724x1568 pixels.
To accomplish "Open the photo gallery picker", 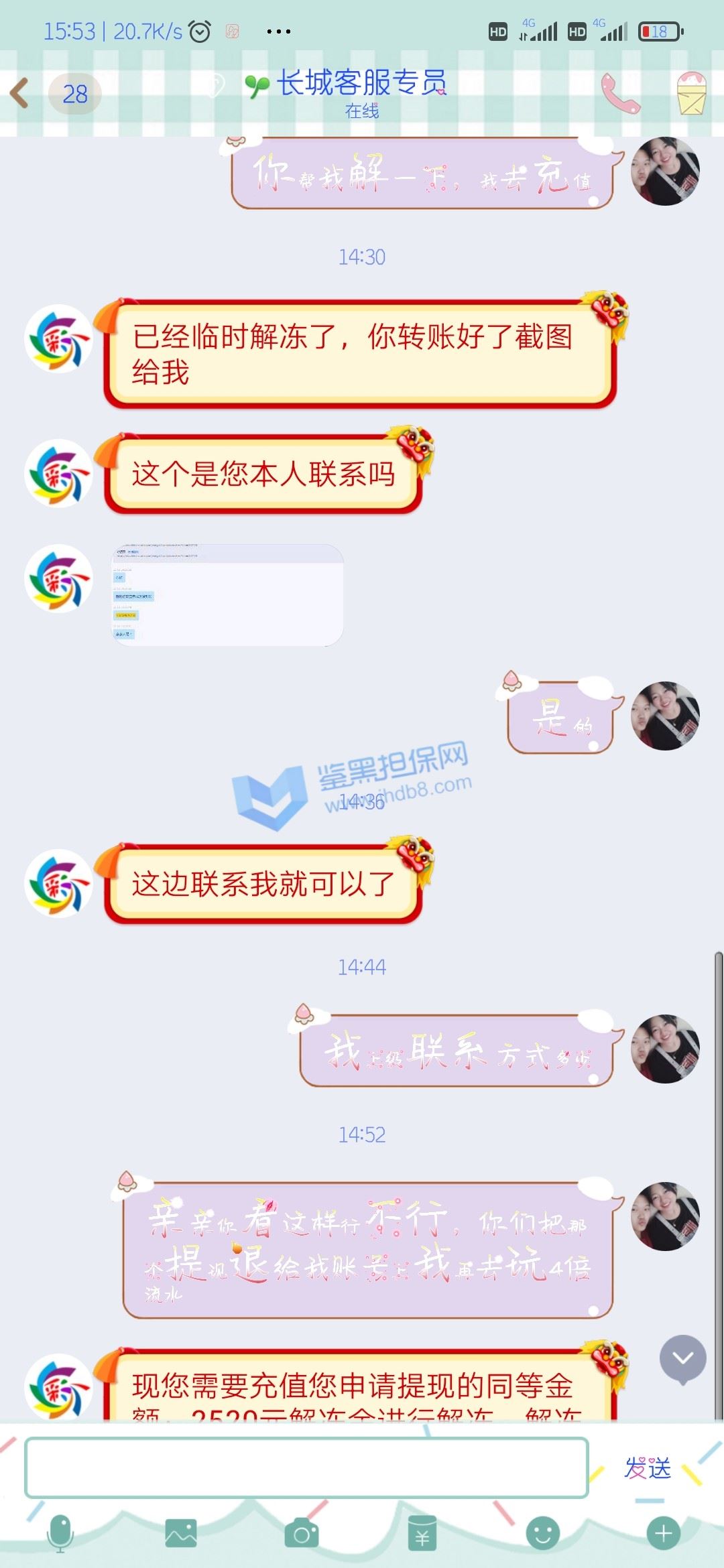I will coord(181,1533).
